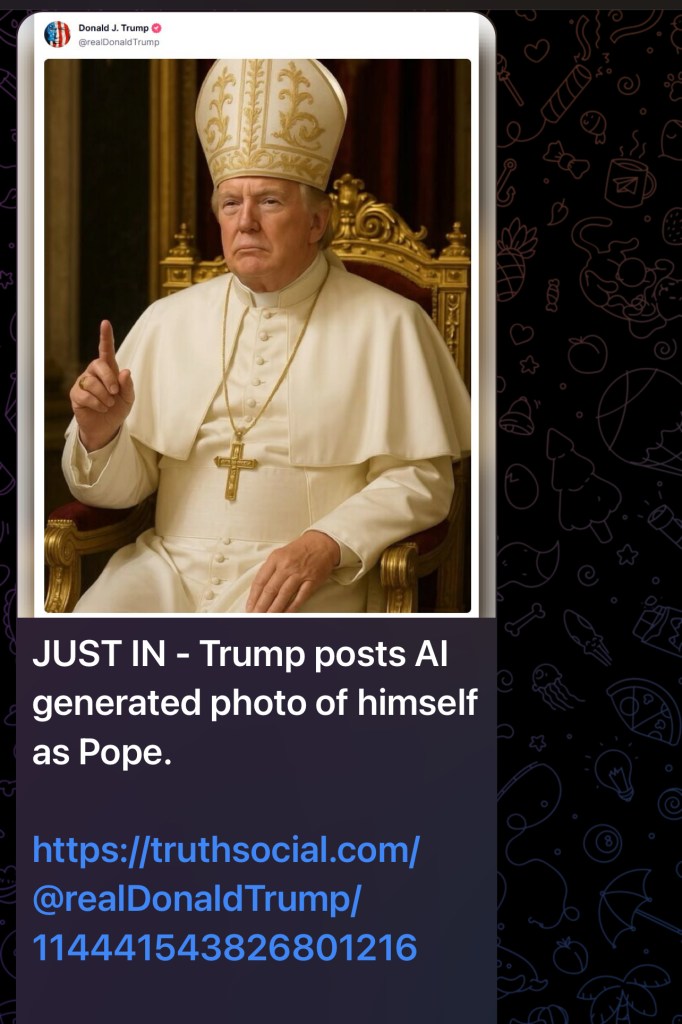This screenshot has height=1024, width=682.
Task: Open the truthsocial.com link in the message
Action: coord(225,898)
